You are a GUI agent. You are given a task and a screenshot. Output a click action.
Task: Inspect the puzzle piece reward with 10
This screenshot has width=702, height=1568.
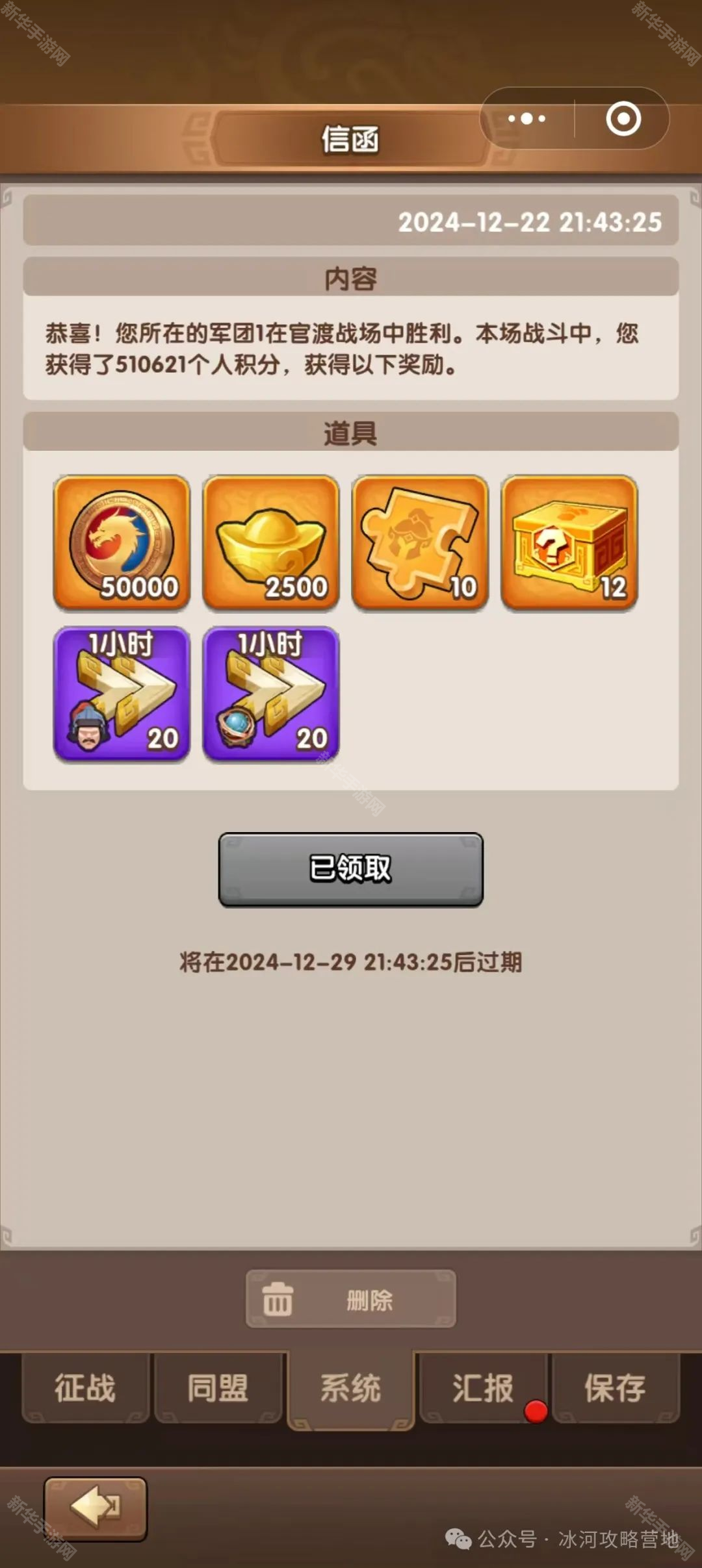[x=420, y=543]
